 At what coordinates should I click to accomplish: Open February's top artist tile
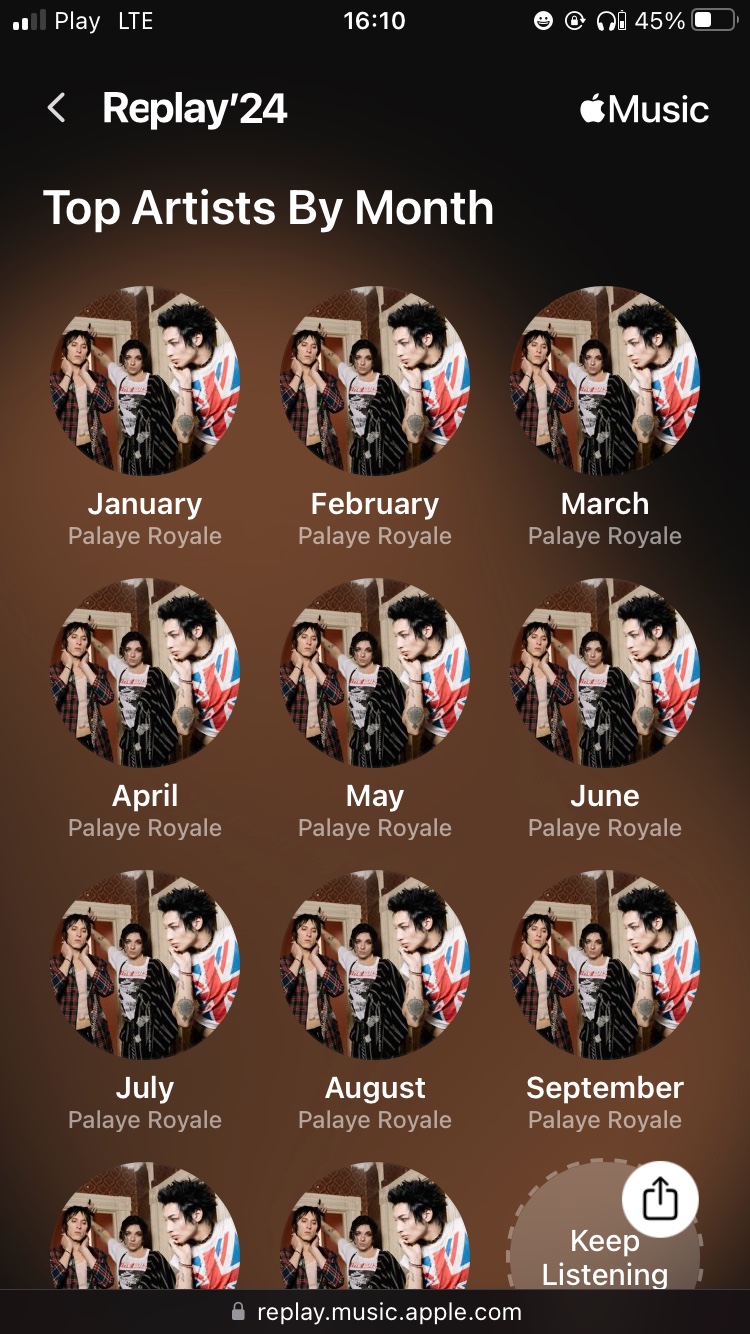click(x=375, y=381)
